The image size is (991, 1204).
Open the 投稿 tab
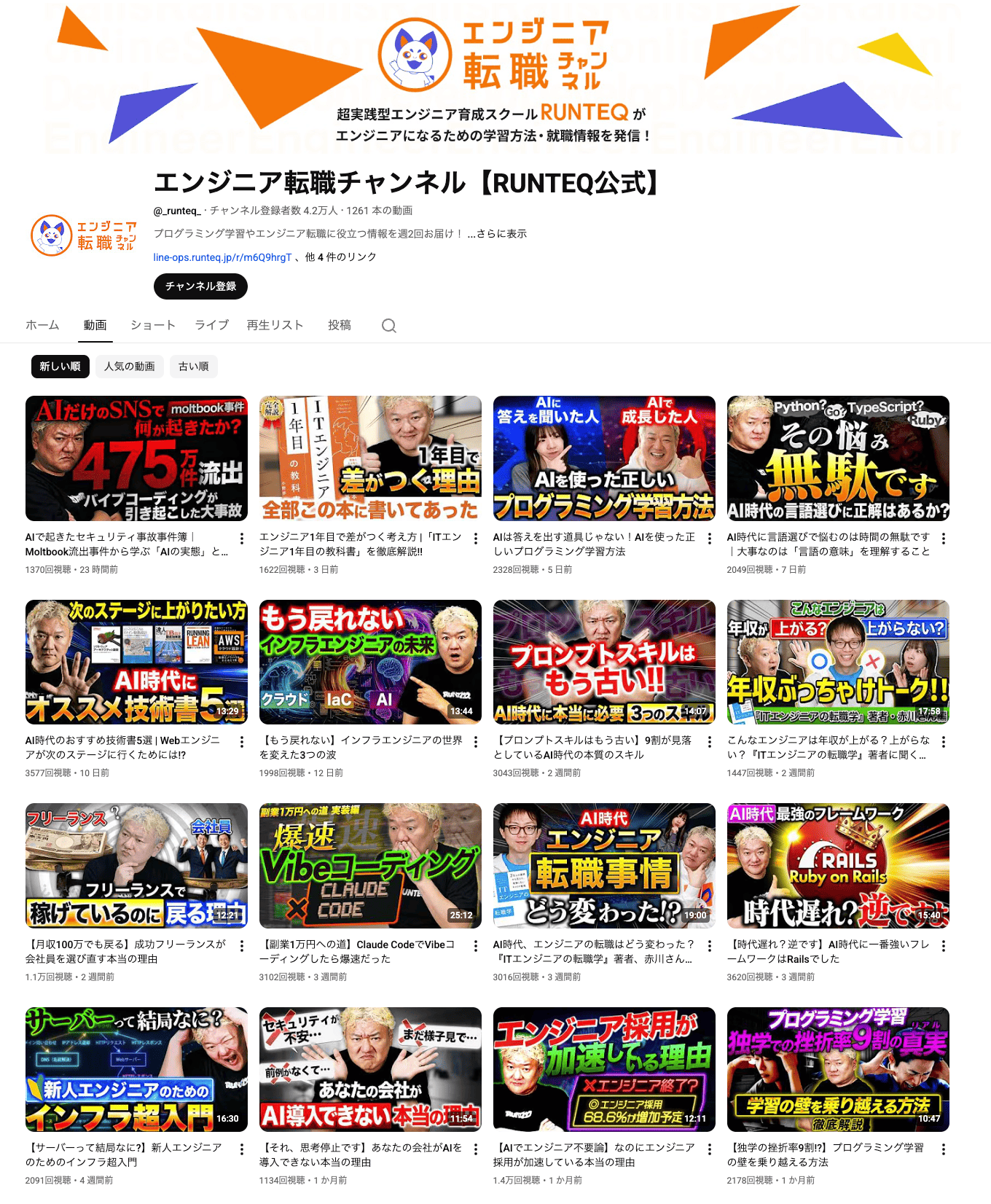tap(340, 325)
